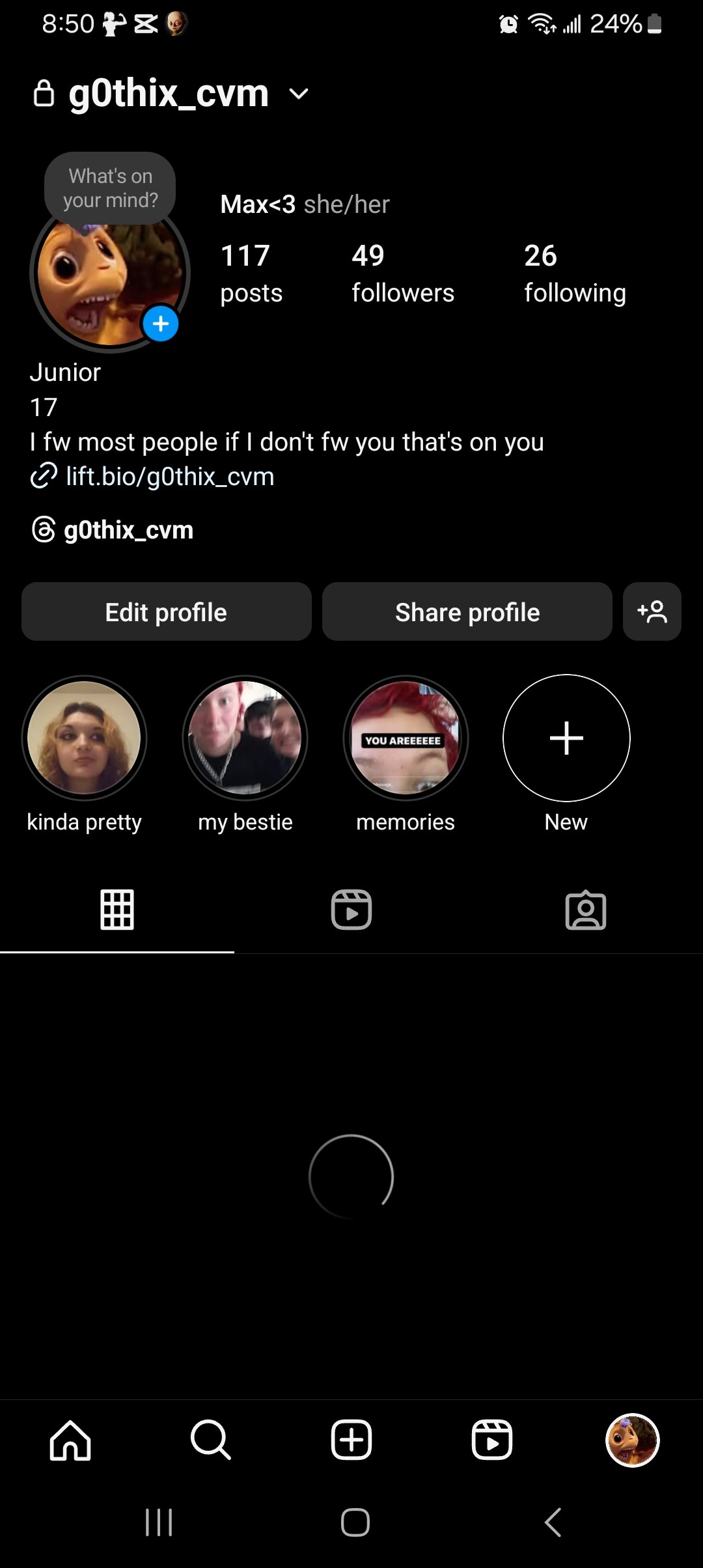Open the 49 followers list
Screen dimensions: 703x1568
[402, 273]
